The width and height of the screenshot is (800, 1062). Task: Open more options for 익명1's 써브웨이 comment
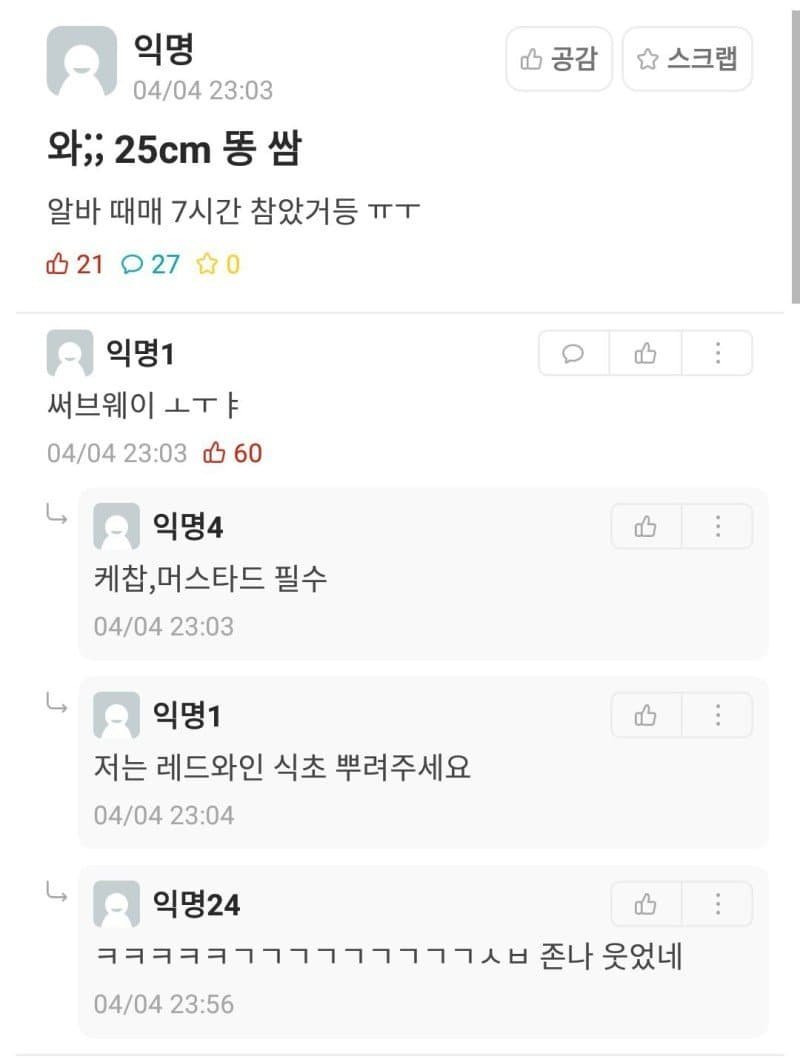[x=717, y=353]
